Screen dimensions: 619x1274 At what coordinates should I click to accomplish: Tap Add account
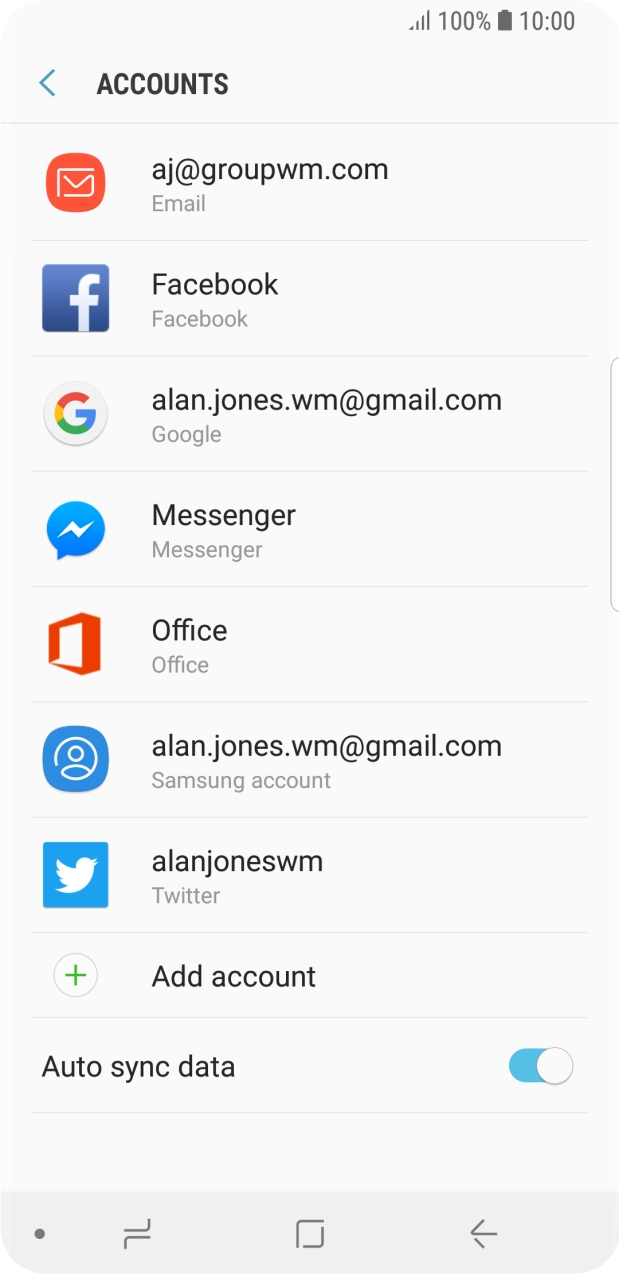coord(233,976)
